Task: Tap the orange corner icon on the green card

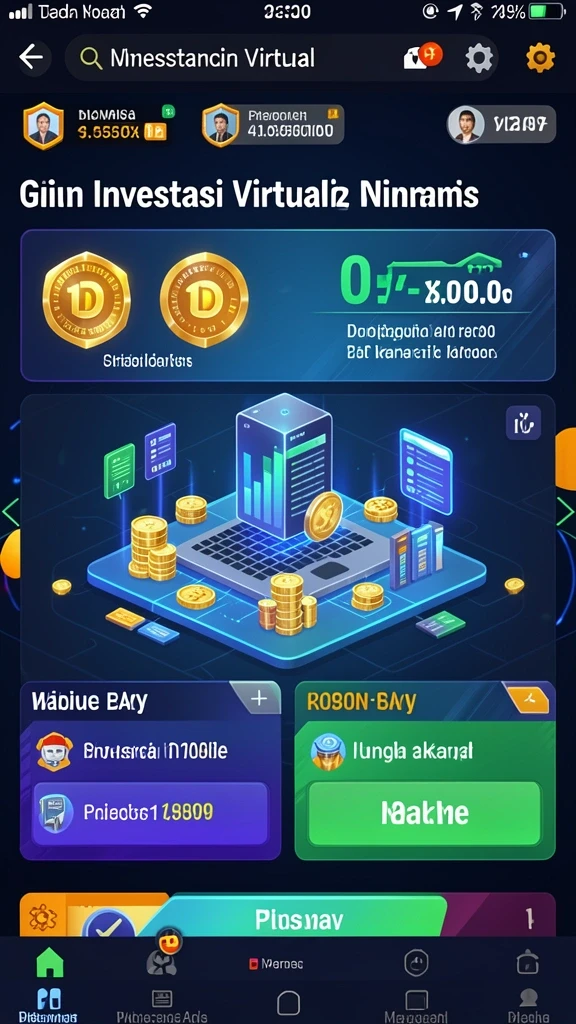Action: pyautogui.click(x=528, y=699)
